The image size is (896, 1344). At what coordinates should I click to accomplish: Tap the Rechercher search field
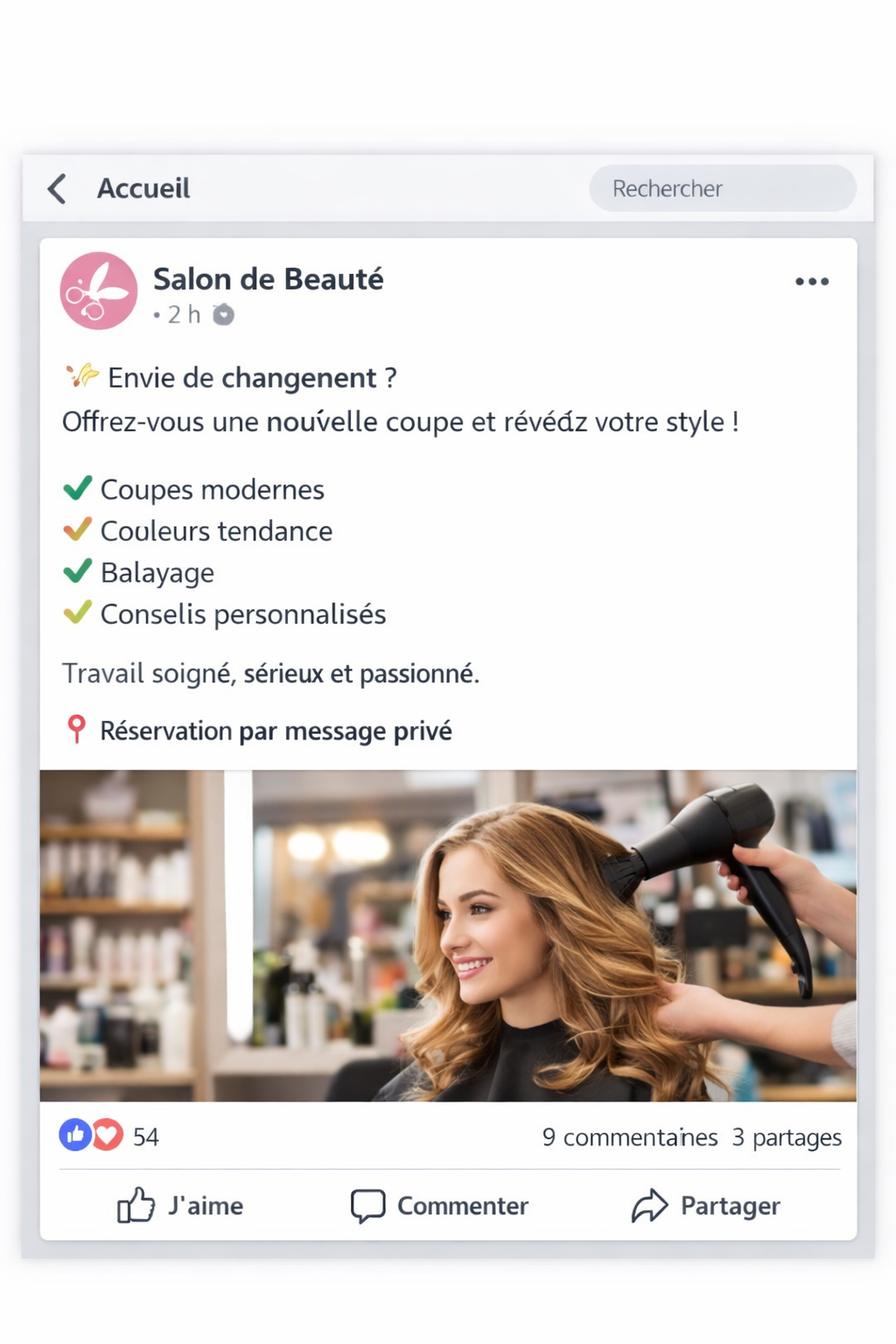pyautogui.click(x=722, y=189)
